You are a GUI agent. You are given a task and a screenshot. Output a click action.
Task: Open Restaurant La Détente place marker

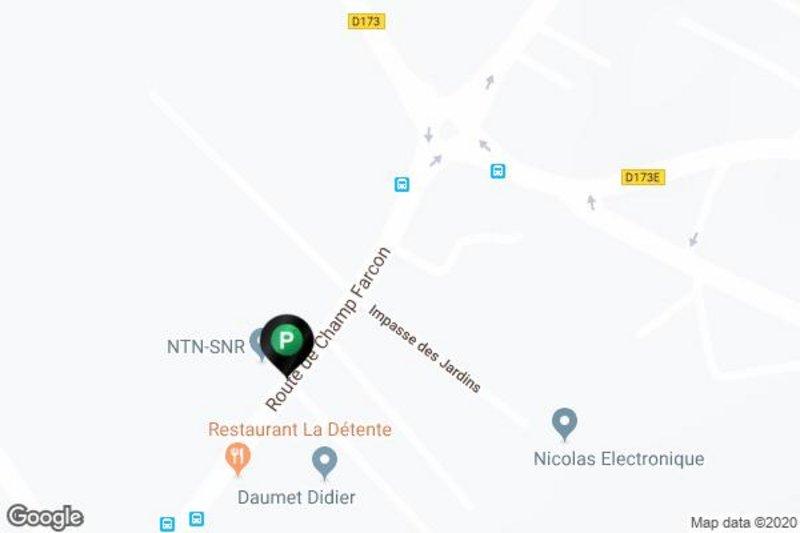pyautogui.click(x=237, y=458)
